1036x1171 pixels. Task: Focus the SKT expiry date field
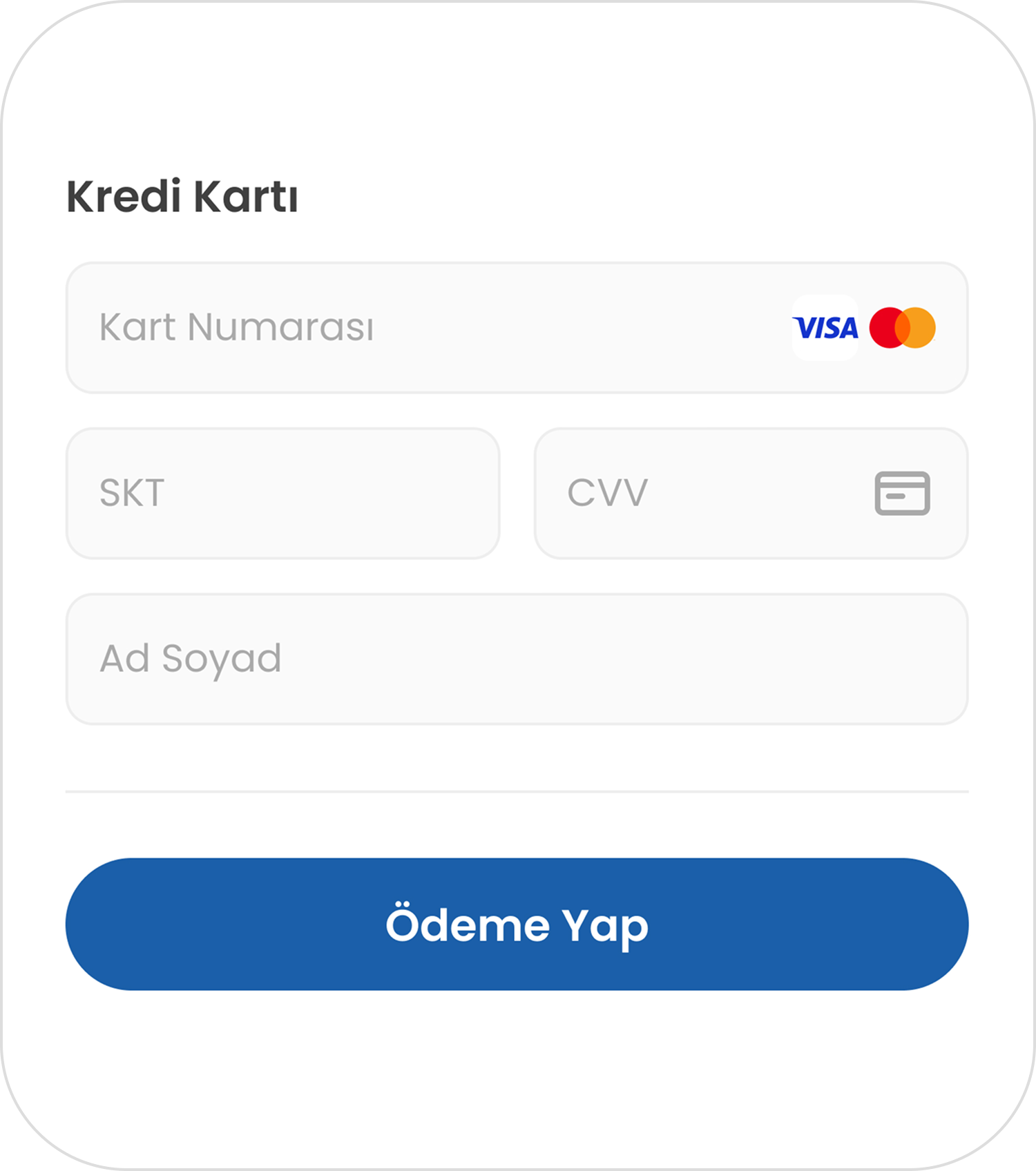click(282, 494)
